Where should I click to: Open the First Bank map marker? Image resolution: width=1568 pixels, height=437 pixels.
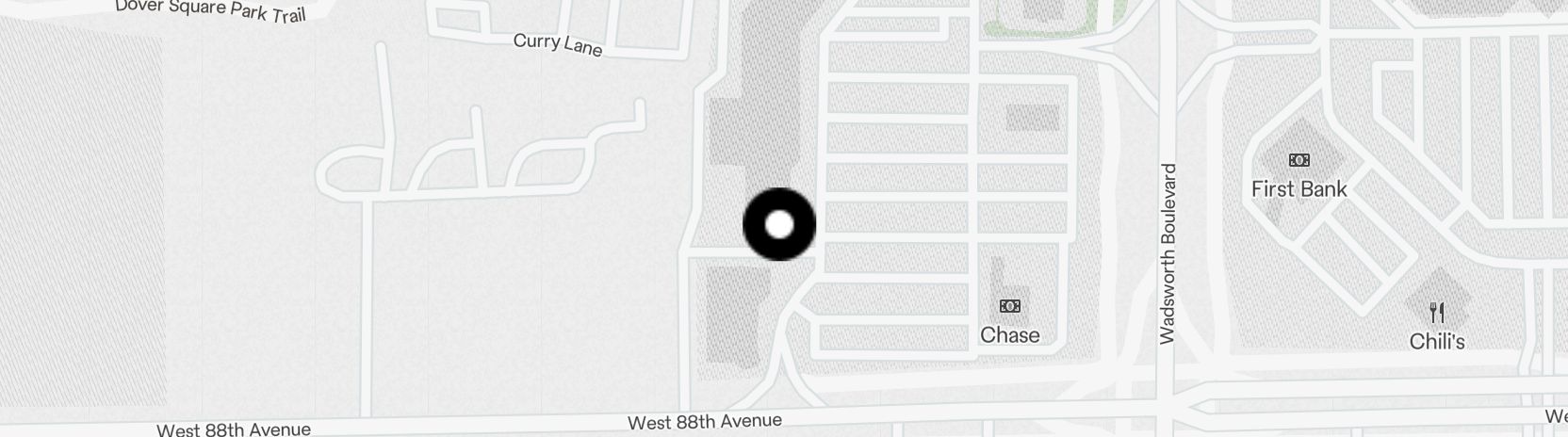tap(1298, 160)
